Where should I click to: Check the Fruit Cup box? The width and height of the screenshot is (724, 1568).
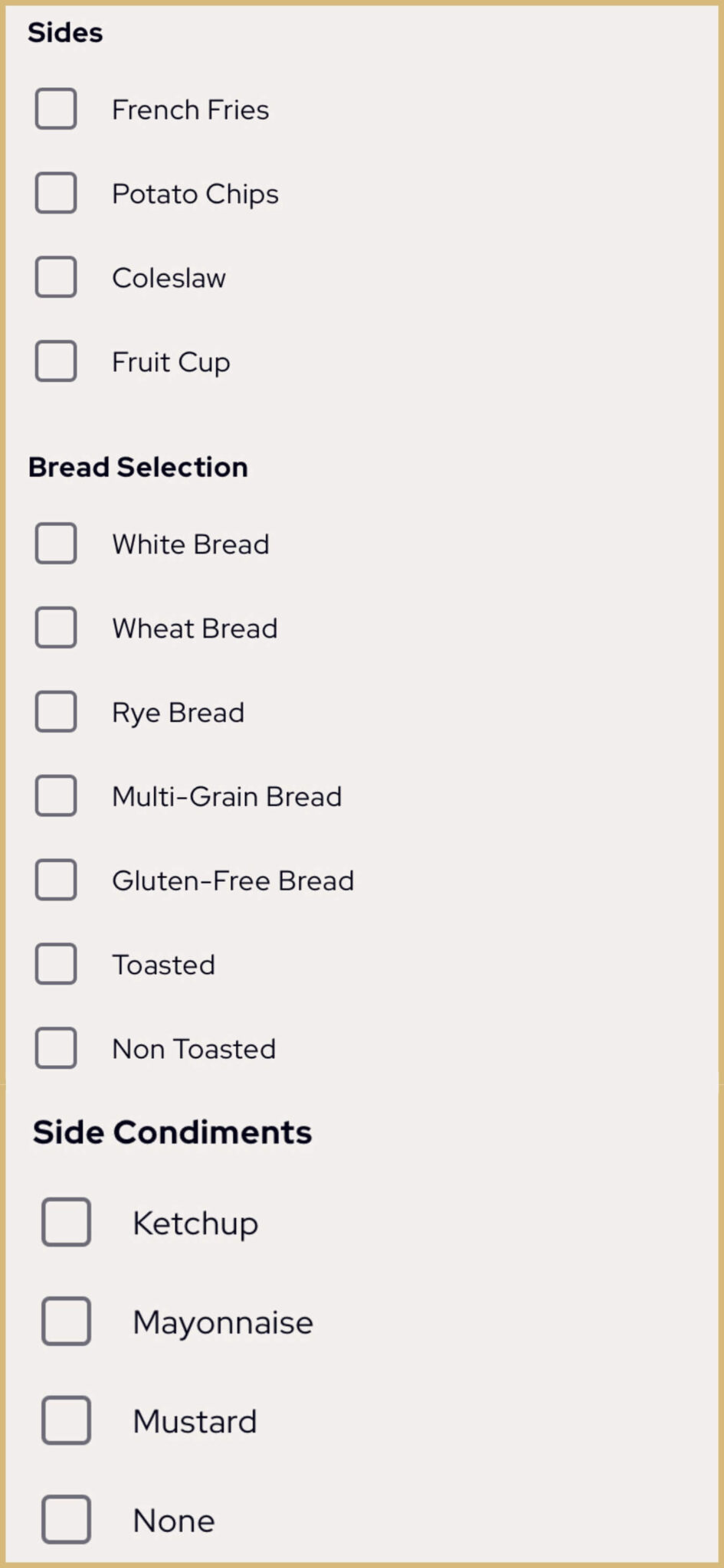click(x=56, y=362)
